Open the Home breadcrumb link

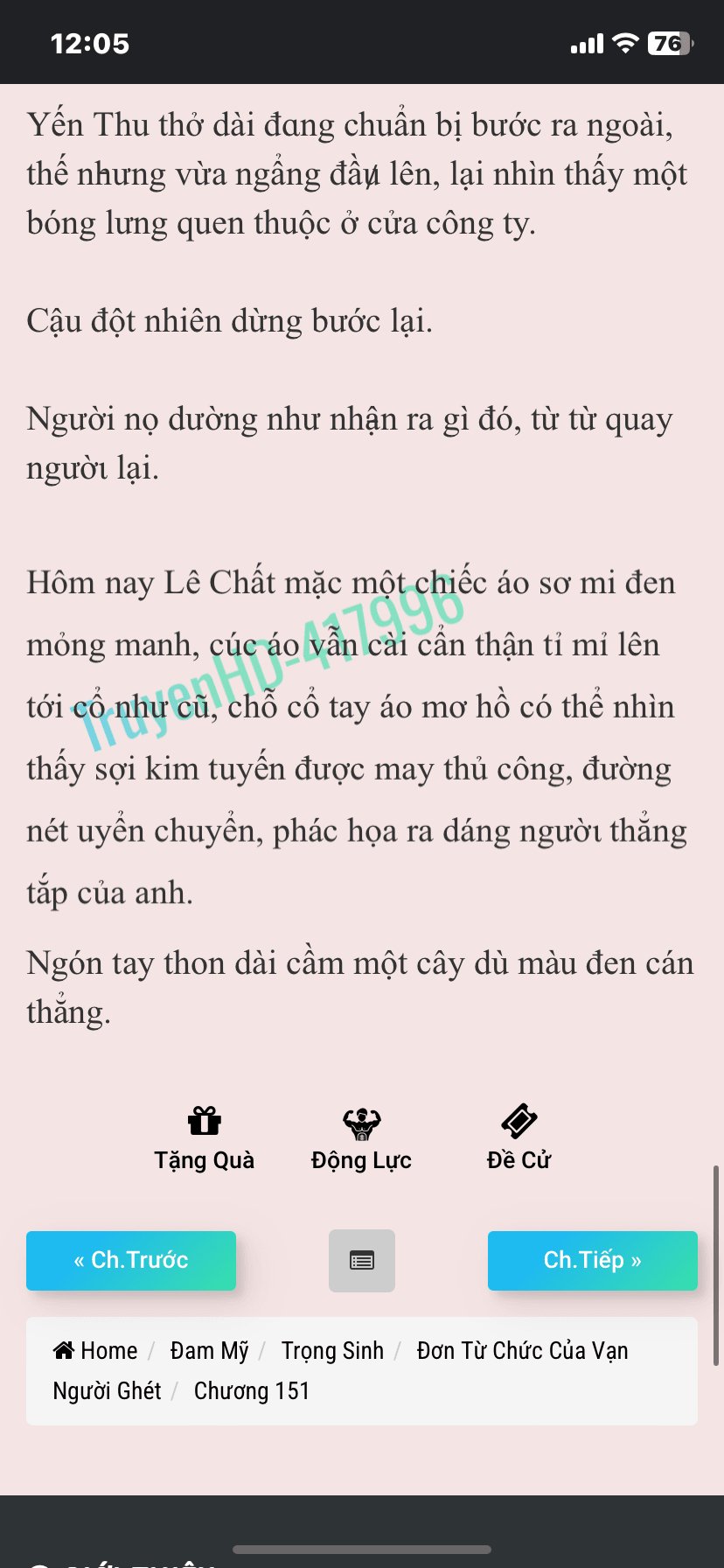pyautogui.click(x=95, y=1351)
